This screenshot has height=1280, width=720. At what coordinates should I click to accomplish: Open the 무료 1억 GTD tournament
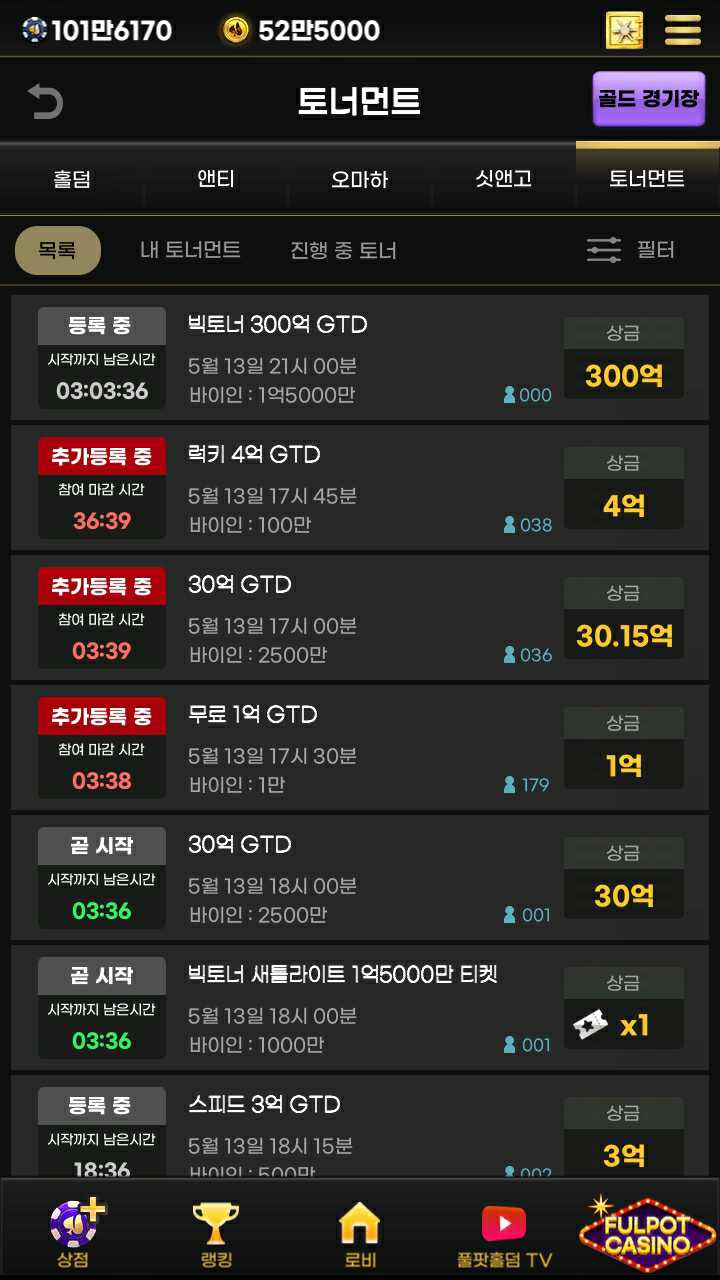(360, 747)
